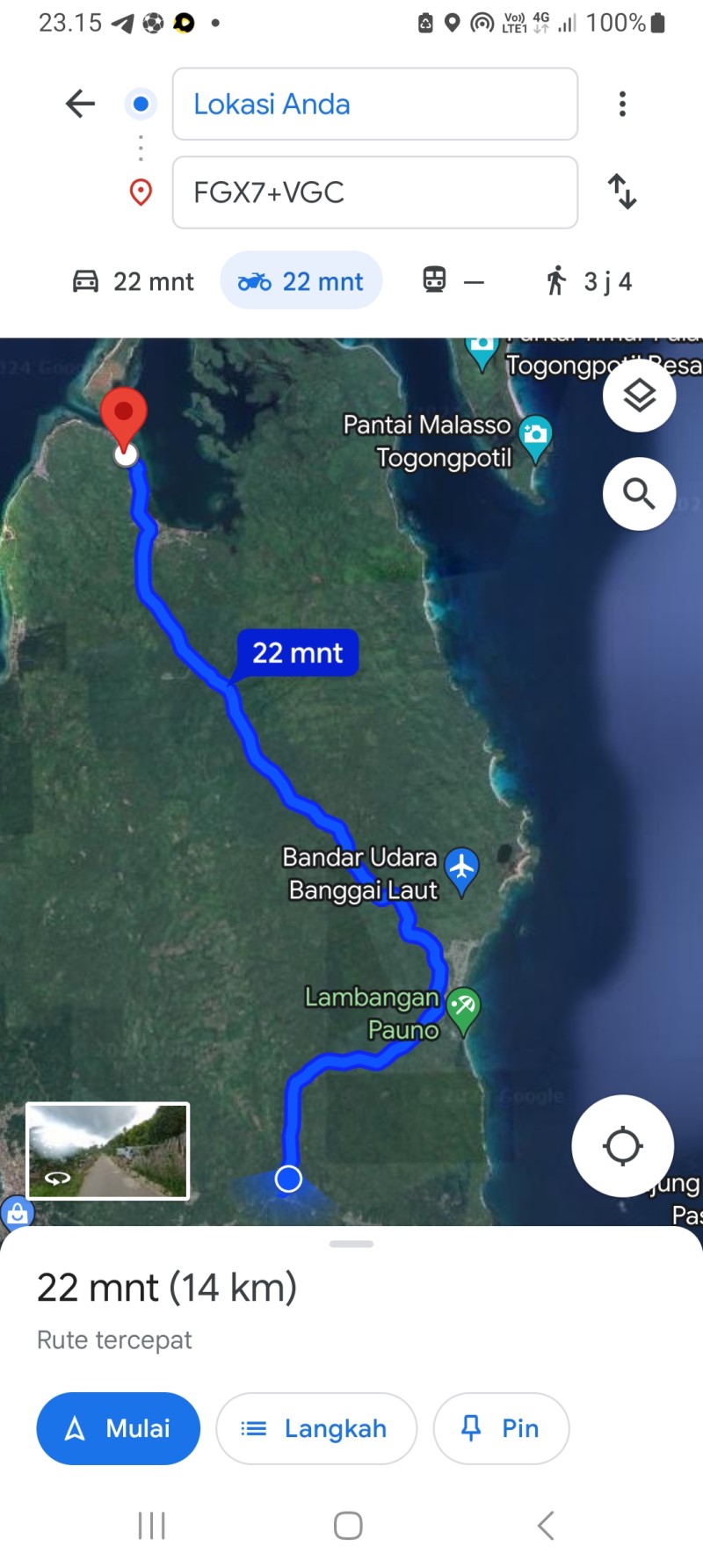This screenshot has height=1568, width=703.
Task: View route steps via Langkah
Action: (x=316, y=1428)
